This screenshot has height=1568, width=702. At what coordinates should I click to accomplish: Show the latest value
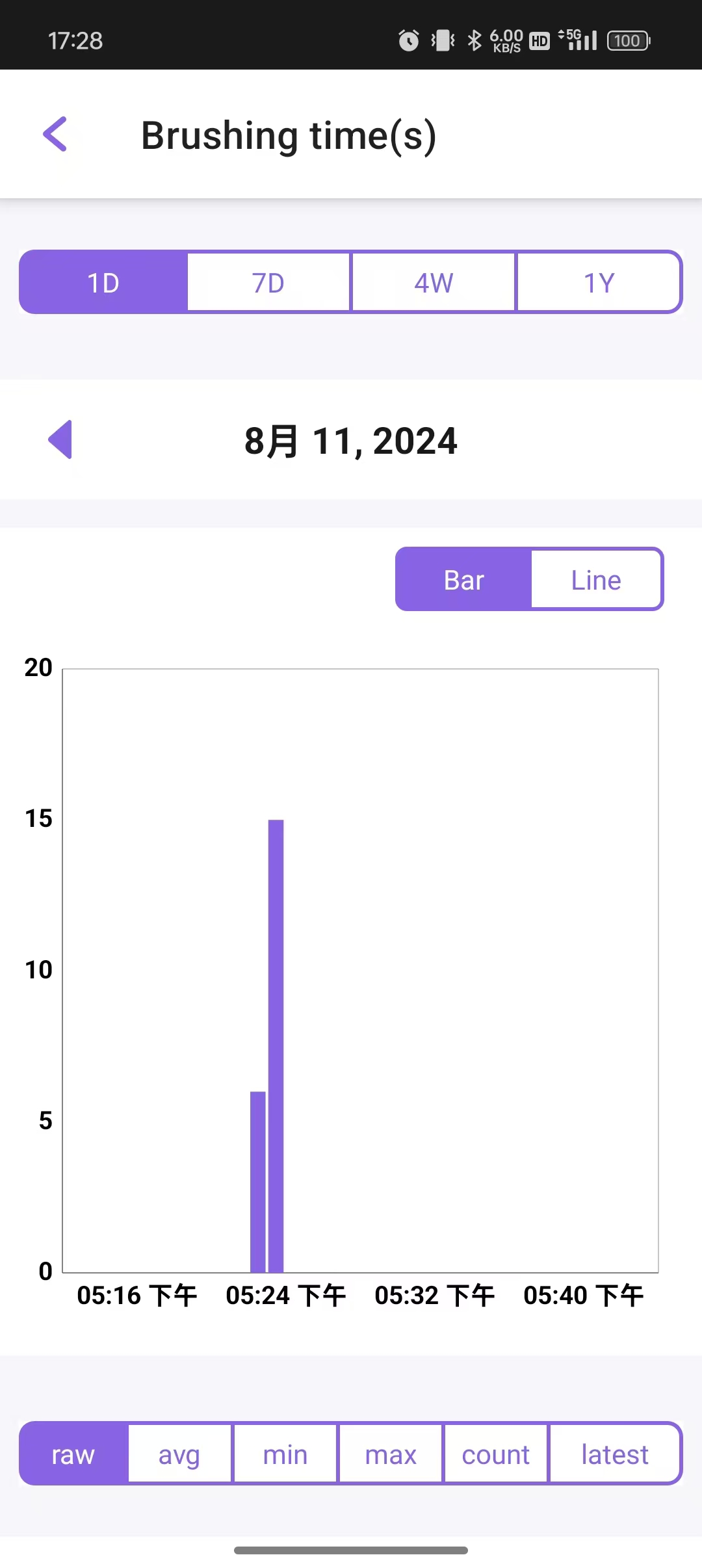[615, 1454]
